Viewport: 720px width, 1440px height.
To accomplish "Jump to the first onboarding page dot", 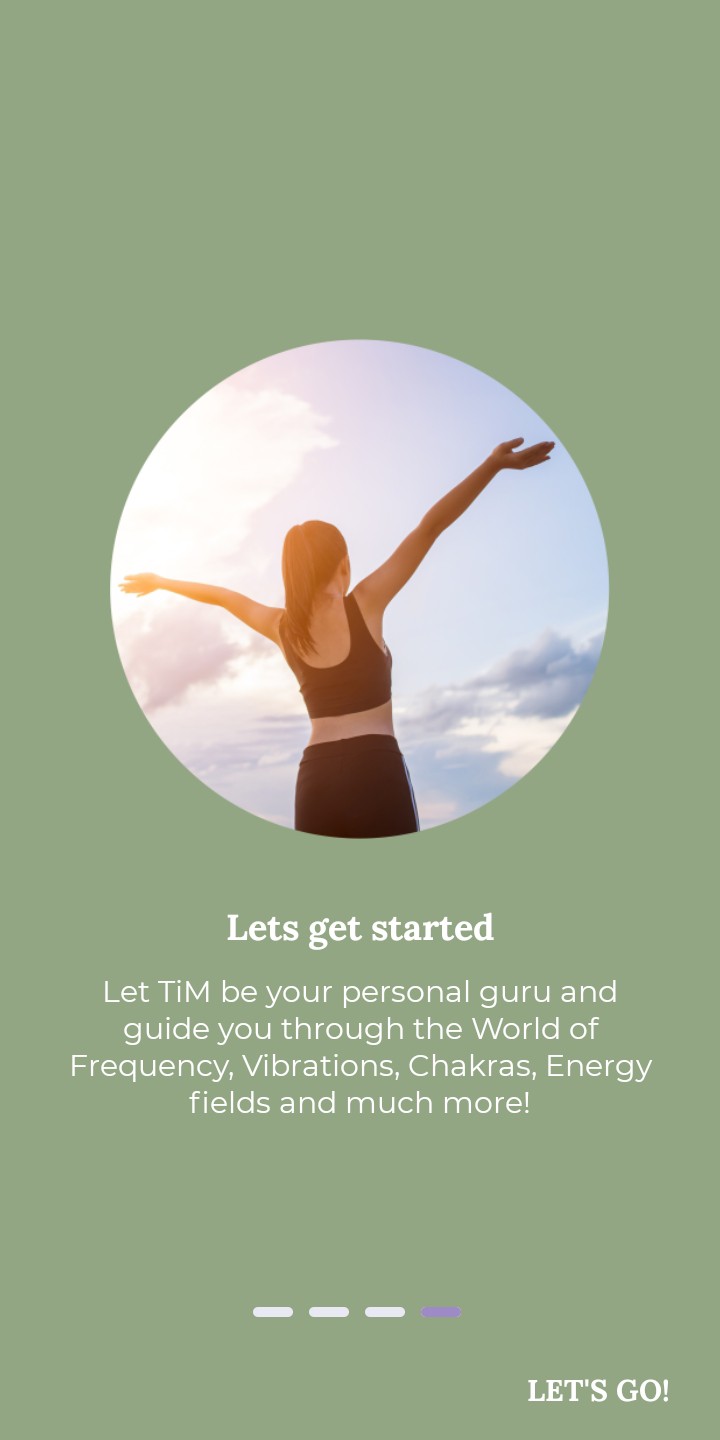I will click(273, 1312).
